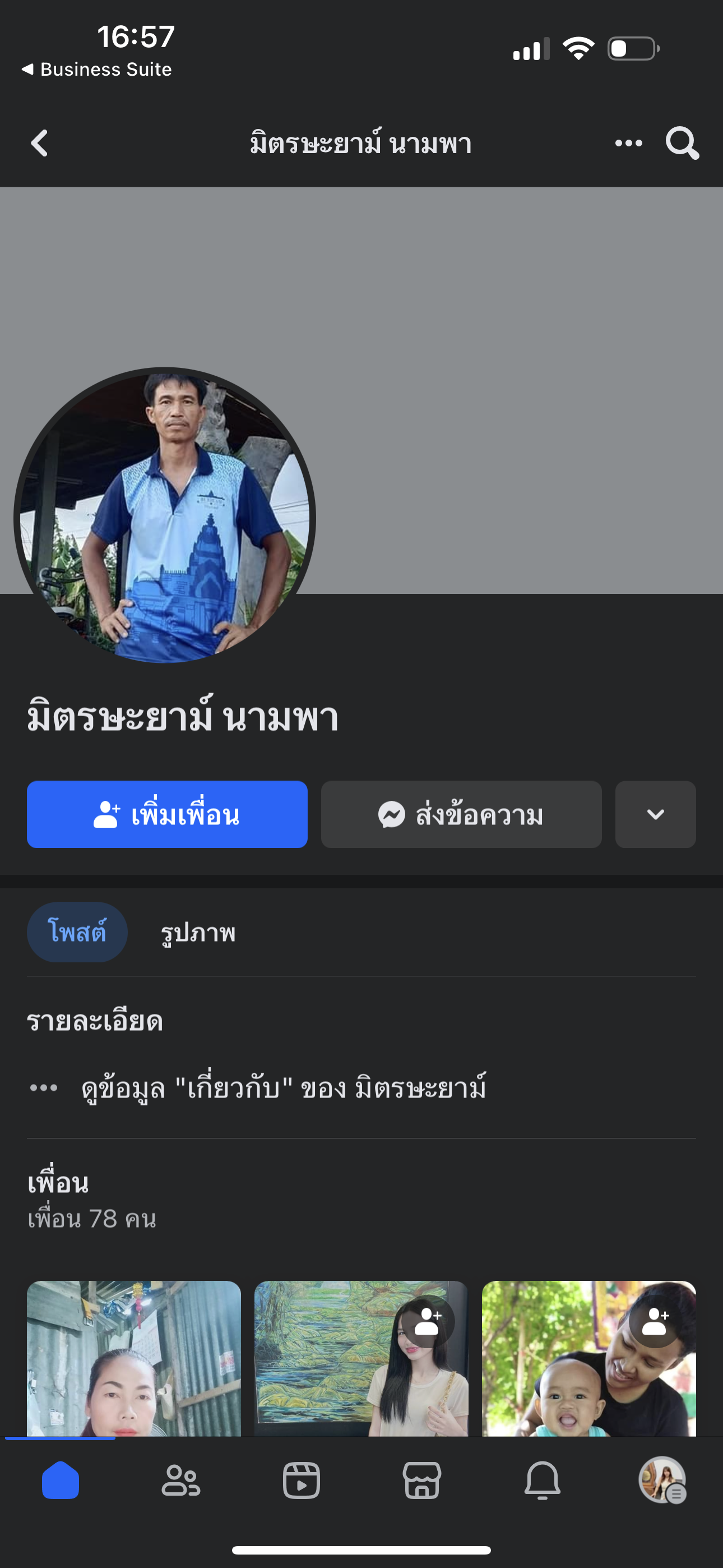Image resolution: width=723 pixels, height=1568 pixels.
Task: Open the video Reels tab
Action: click(302, 1481)
